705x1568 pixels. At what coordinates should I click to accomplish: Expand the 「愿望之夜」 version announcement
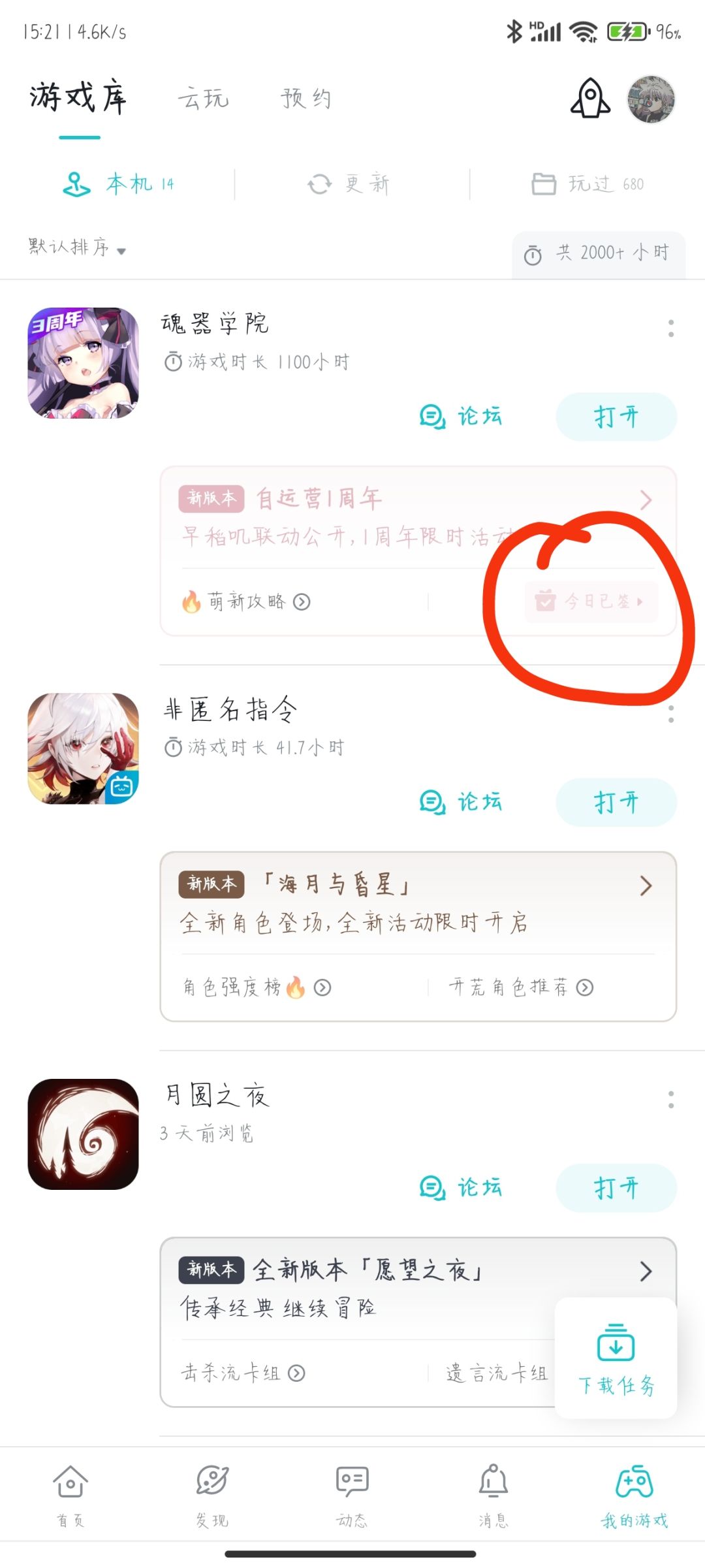pyautogui.click(x=416, y=1270)
